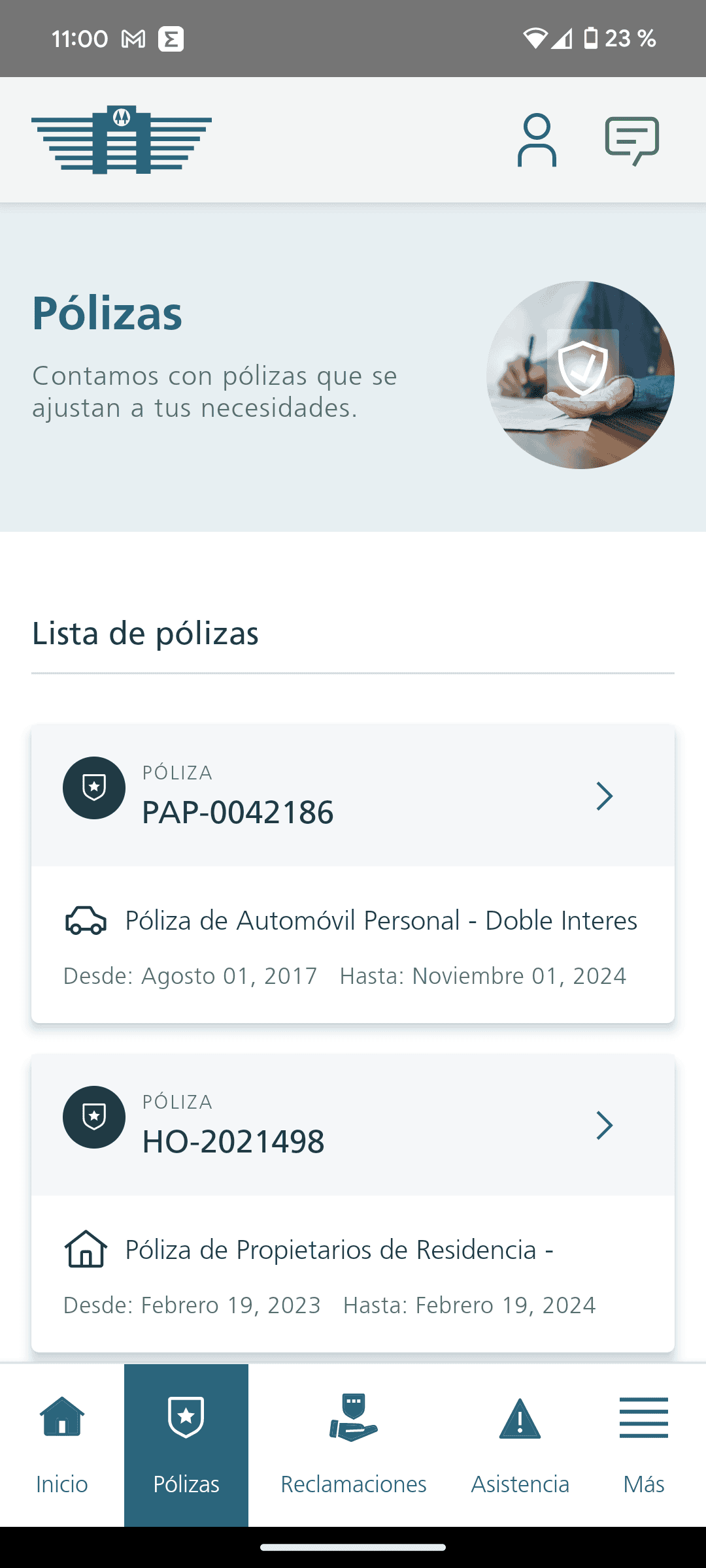Open policy HO-2021498 details
The image size is (706, 1568).
click(x=353, y=1124)
